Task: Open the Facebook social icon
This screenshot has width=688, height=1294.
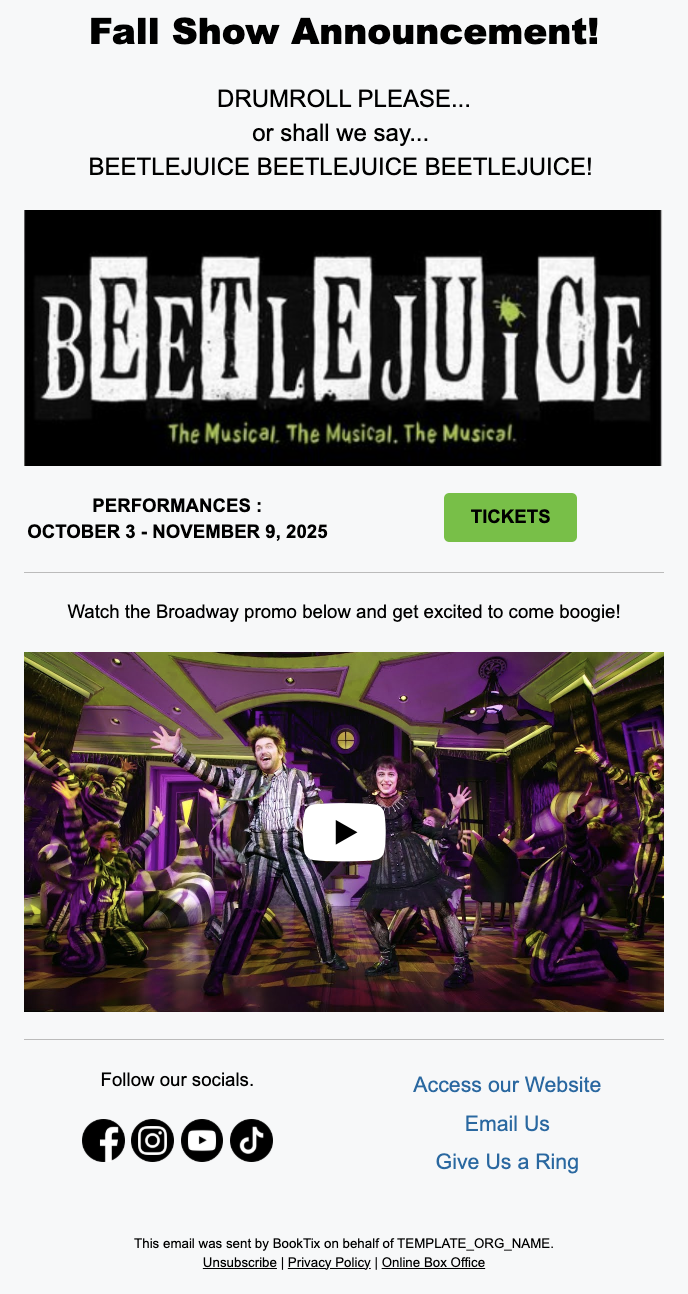Action: 103,1140
